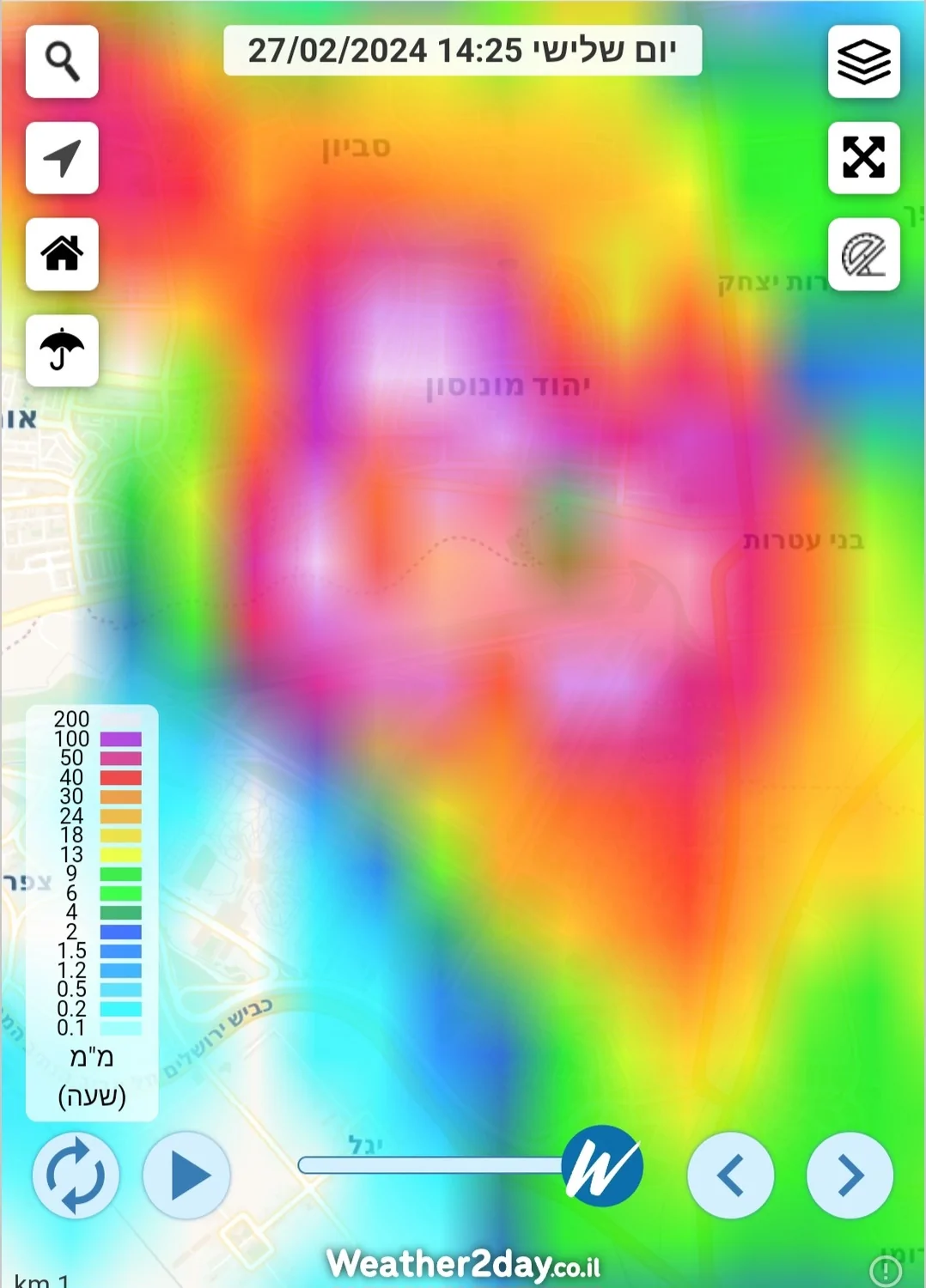Step back to the previous radar frame
Image resolution: width=926 pixels, height=1288 pixels.
pos(730,1176)
